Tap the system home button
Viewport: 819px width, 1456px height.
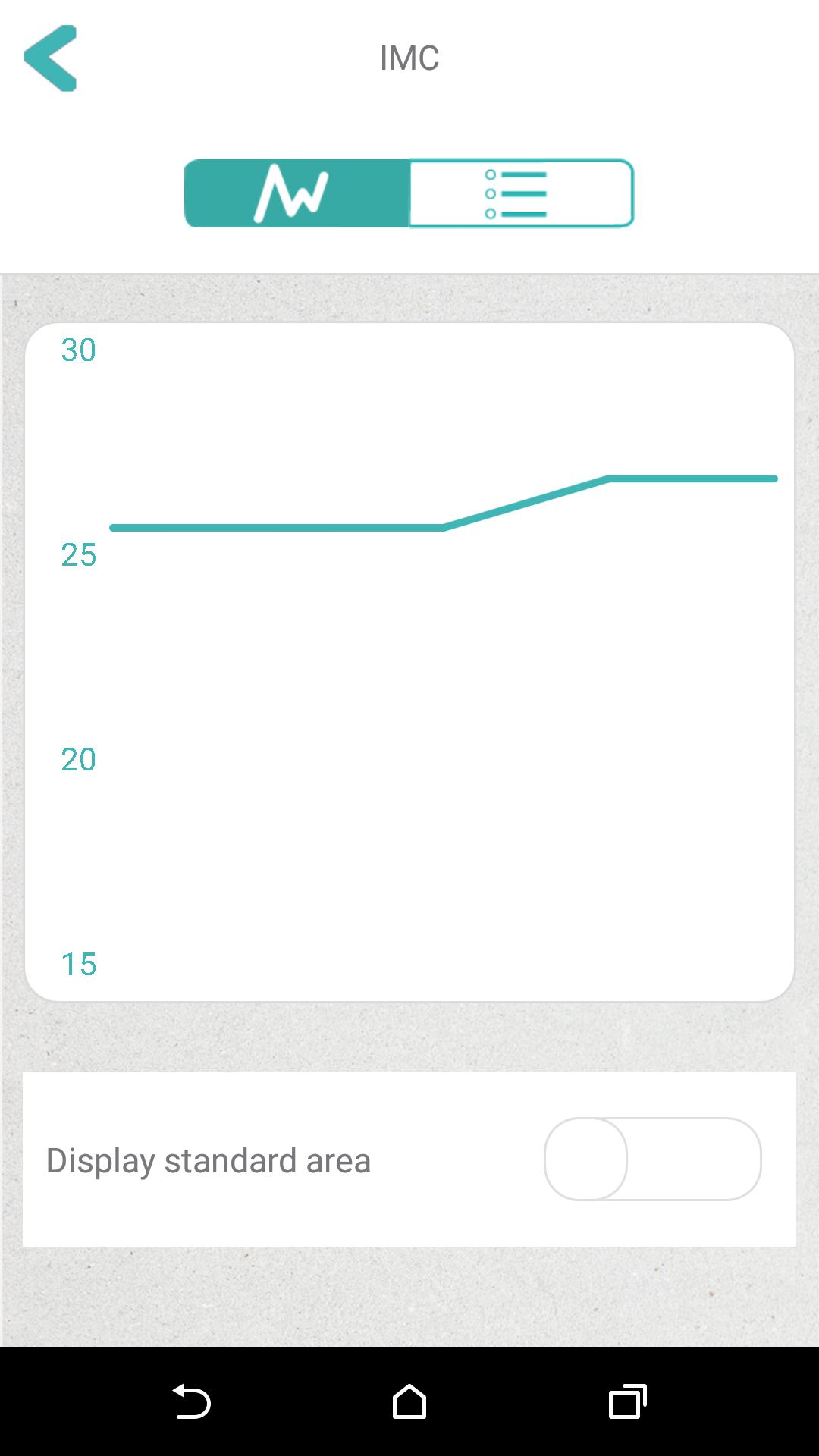tap(409, 1401)
